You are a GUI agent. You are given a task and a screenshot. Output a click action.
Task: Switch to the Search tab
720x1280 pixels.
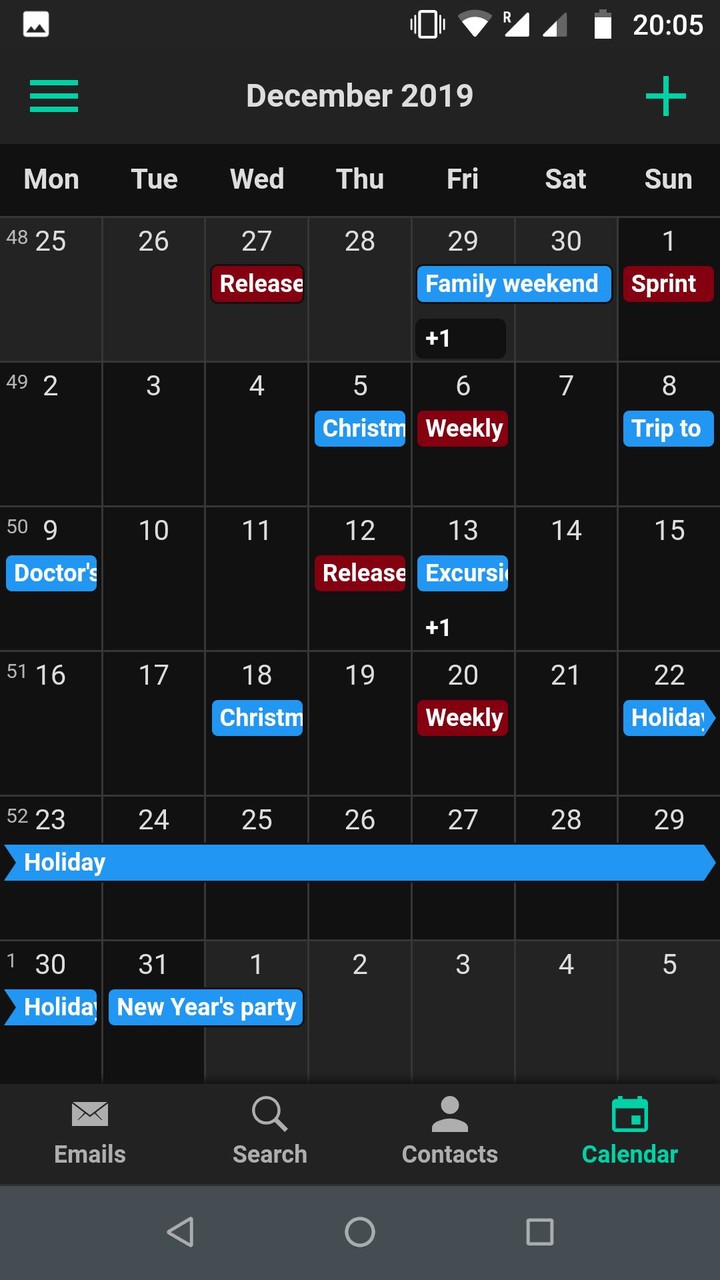click(270, 1133)
